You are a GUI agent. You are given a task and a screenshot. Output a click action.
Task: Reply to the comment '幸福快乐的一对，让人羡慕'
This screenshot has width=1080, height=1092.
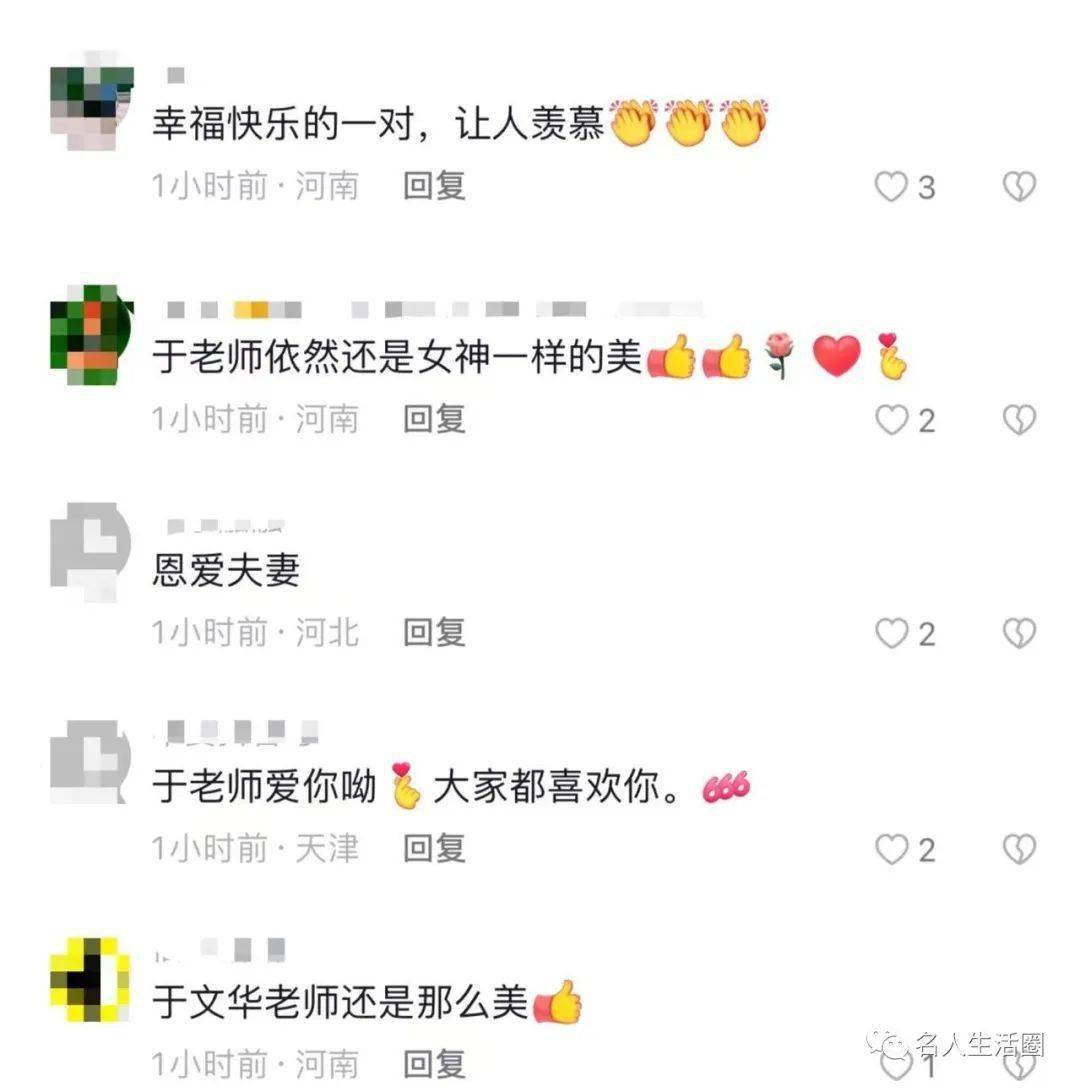[x=434, y=186]
